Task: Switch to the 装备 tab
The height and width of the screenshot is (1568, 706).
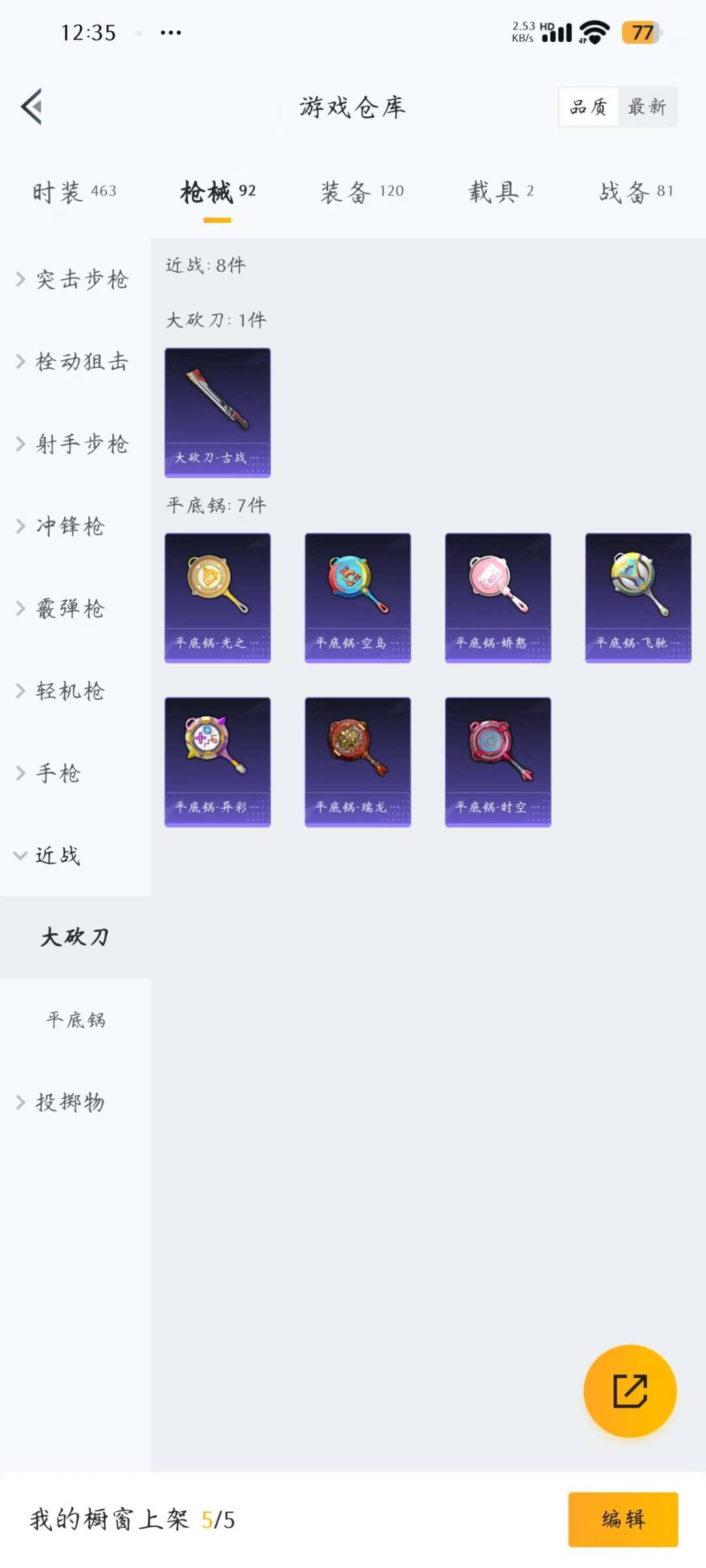Action: point(362,191)
